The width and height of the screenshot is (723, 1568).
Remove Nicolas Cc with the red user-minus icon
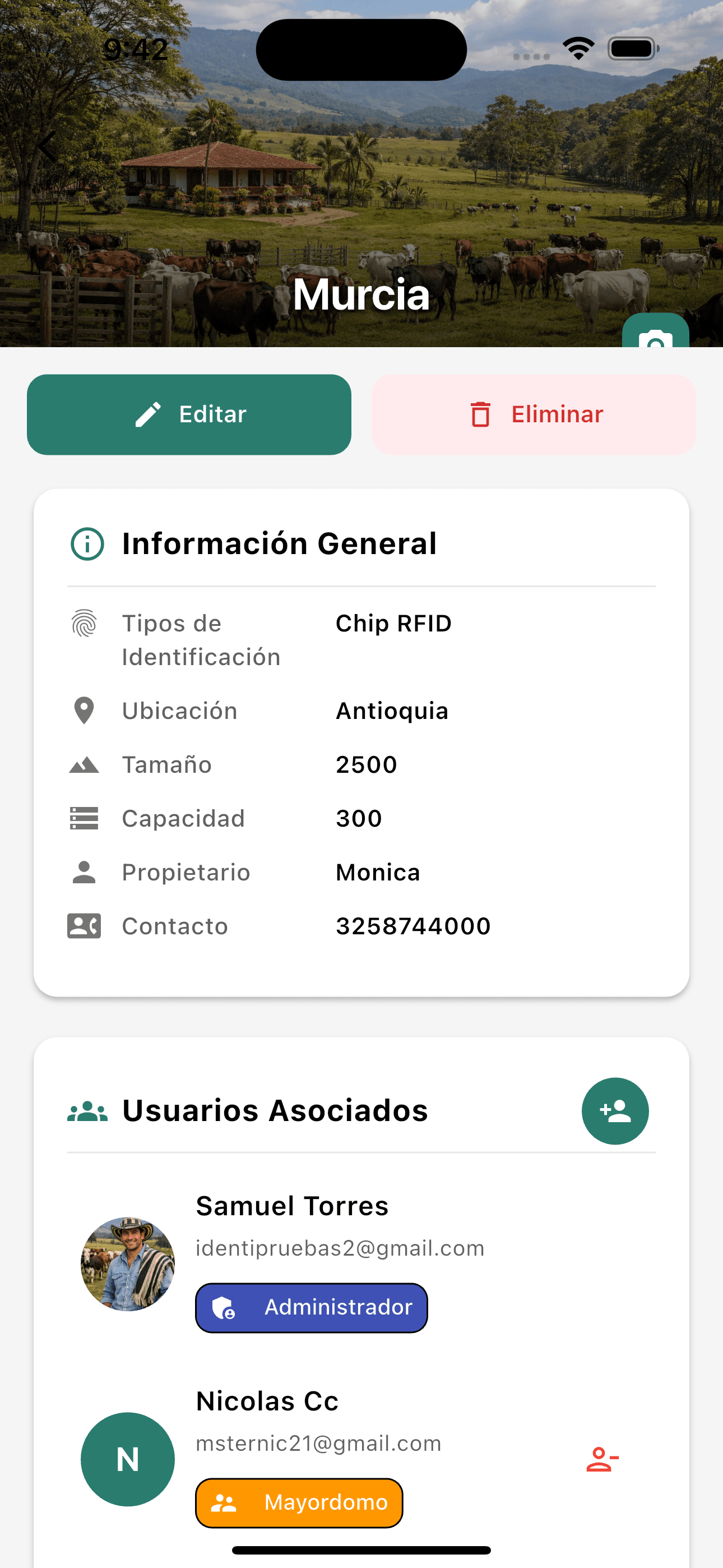coord(603,1460)
